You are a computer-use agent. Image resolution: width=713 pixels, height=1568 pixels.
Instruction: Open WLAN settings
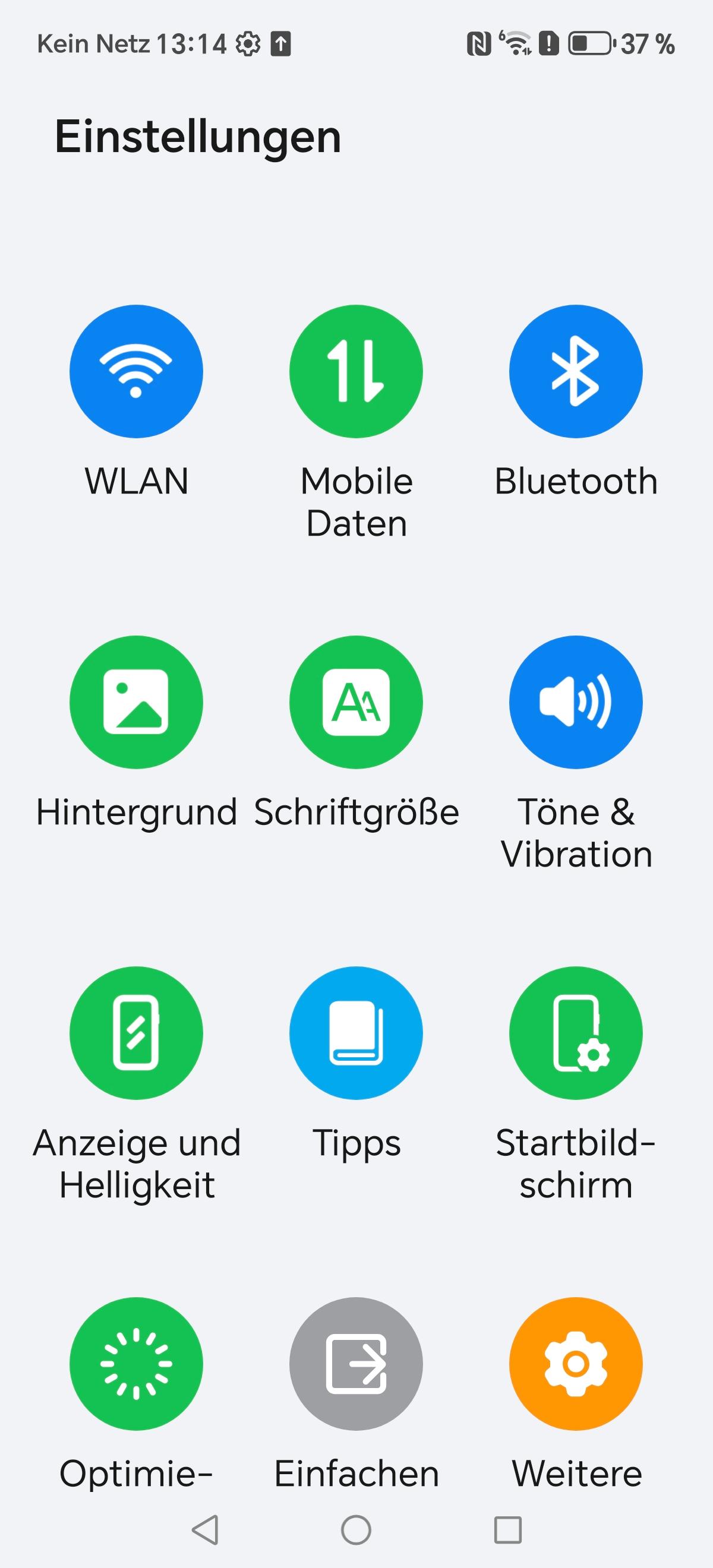click(x=136, y=371)
